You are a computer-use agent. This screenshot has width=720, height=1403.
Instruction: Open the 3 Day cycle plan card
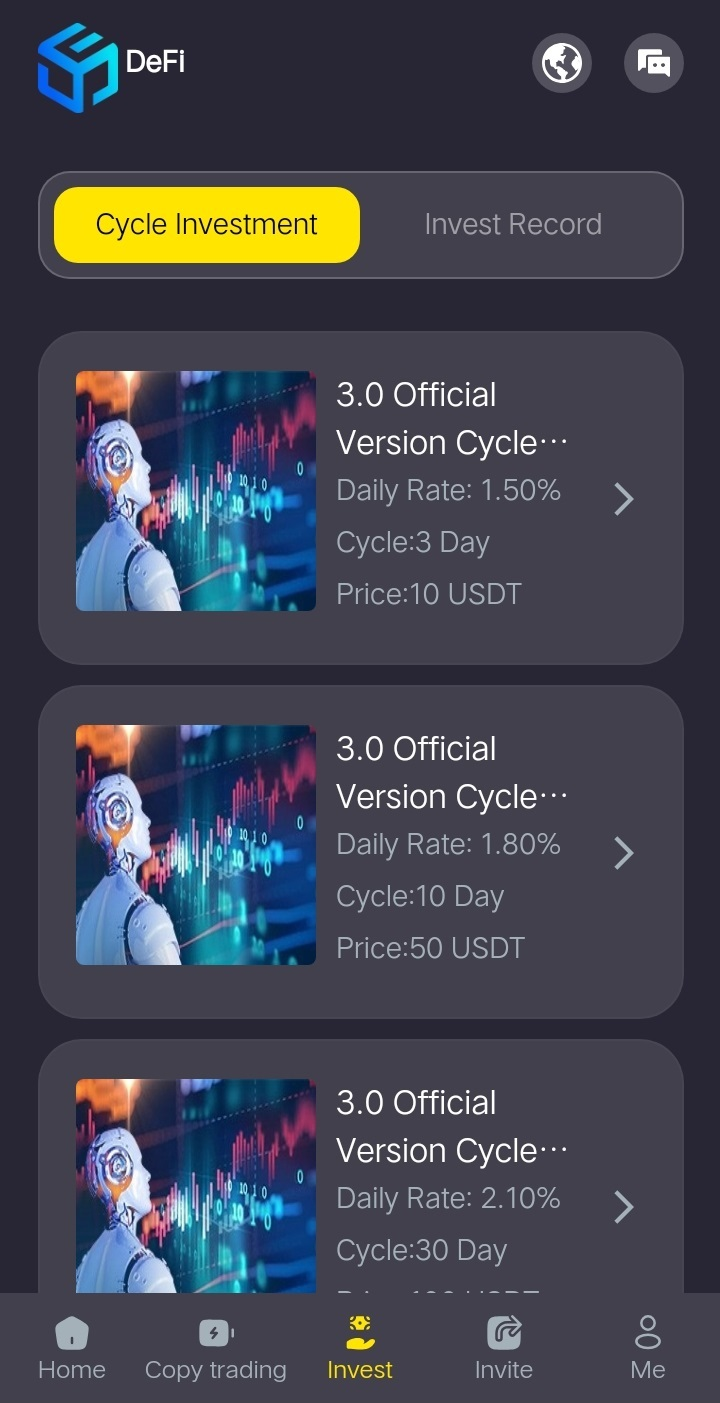point(360,497)
